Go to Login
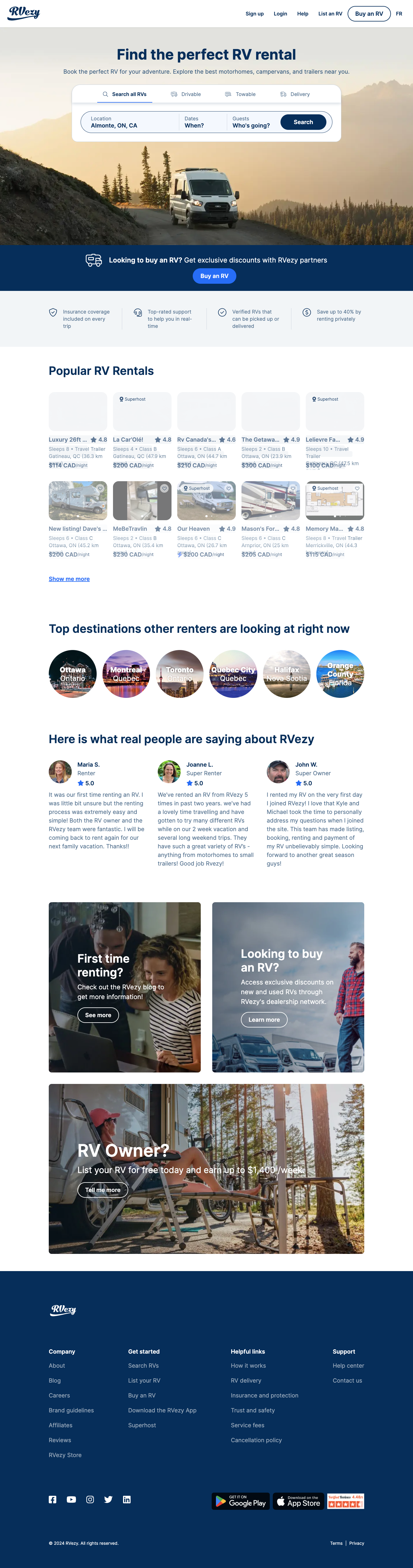 click(280, 13)
